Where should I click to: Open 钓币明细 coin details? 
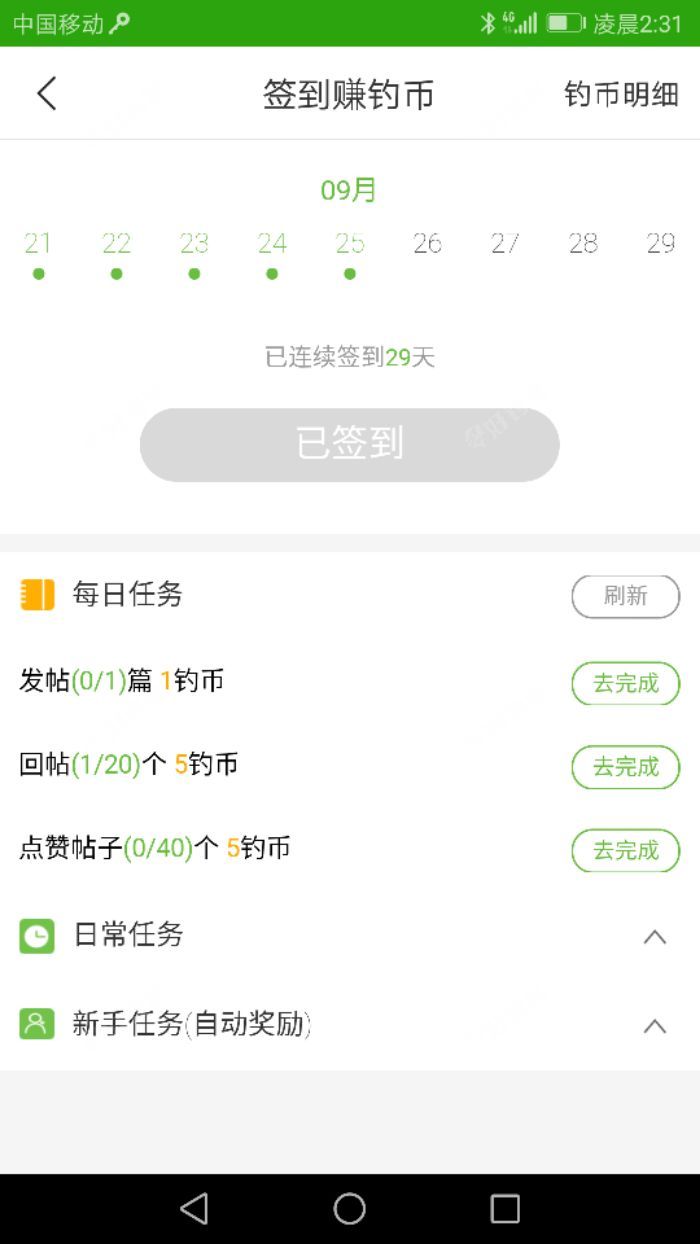click(x=621, y=95)
